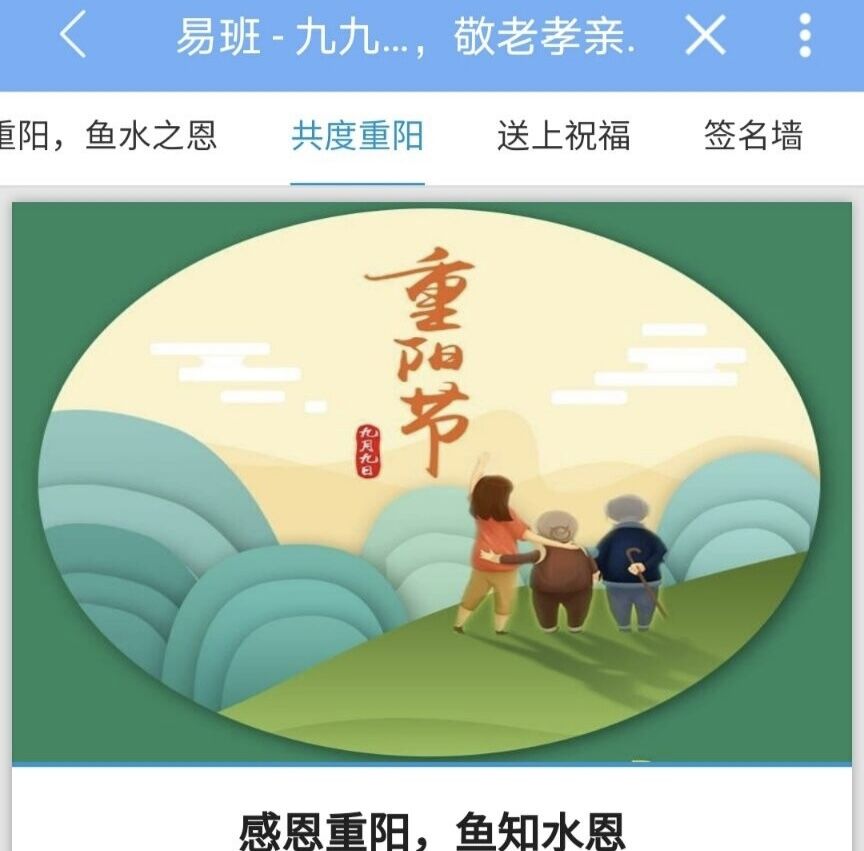Viewport: 864px width, 851px height.
Task: Select the 共度重阳 tab
Action: click(x=358, y=135)
